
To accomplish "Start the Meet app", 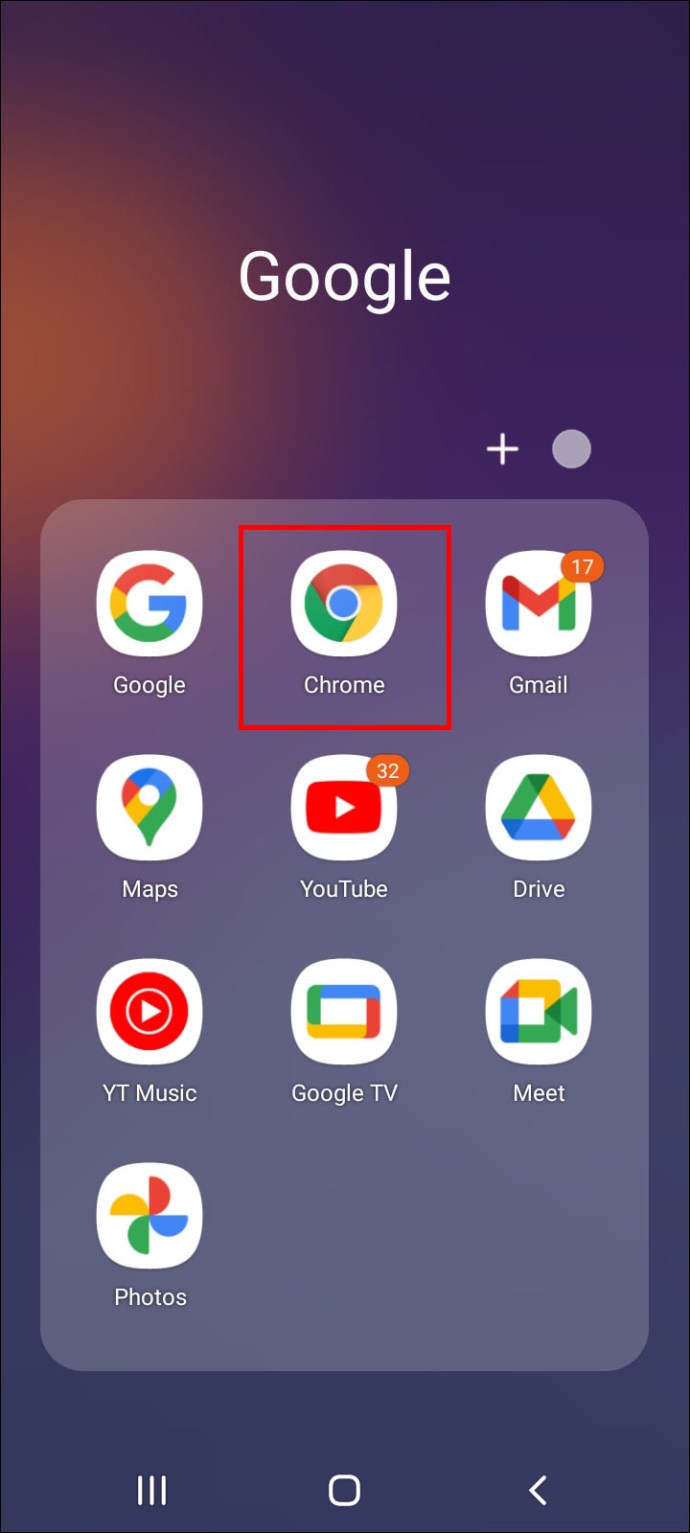I will (538, 1012).
